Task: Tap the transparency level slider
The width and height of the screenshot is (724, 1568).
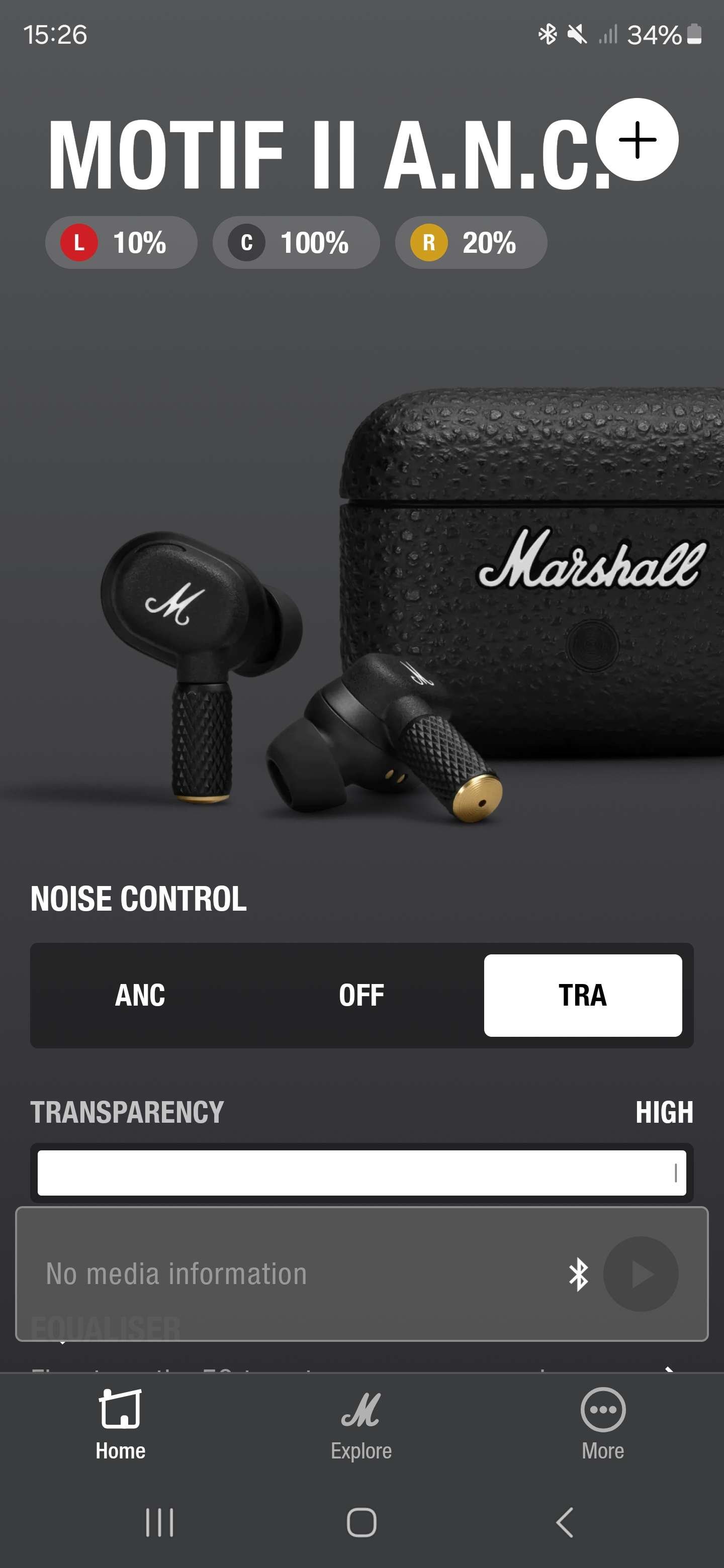Action: click(361, 1172)
